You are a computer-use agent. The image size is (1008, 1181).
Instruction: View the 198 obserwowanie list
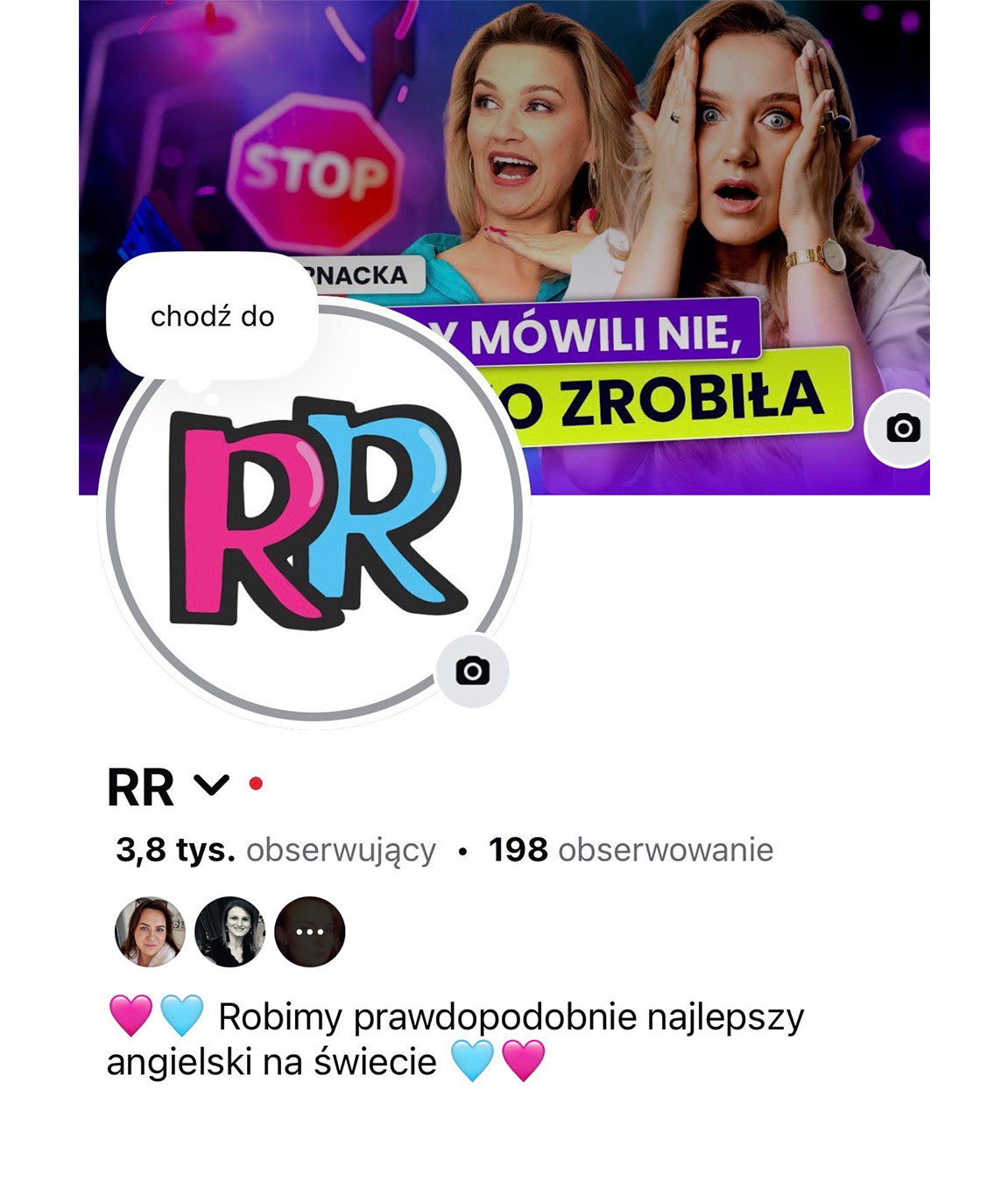pyautogui.click(x=631, y=850)
